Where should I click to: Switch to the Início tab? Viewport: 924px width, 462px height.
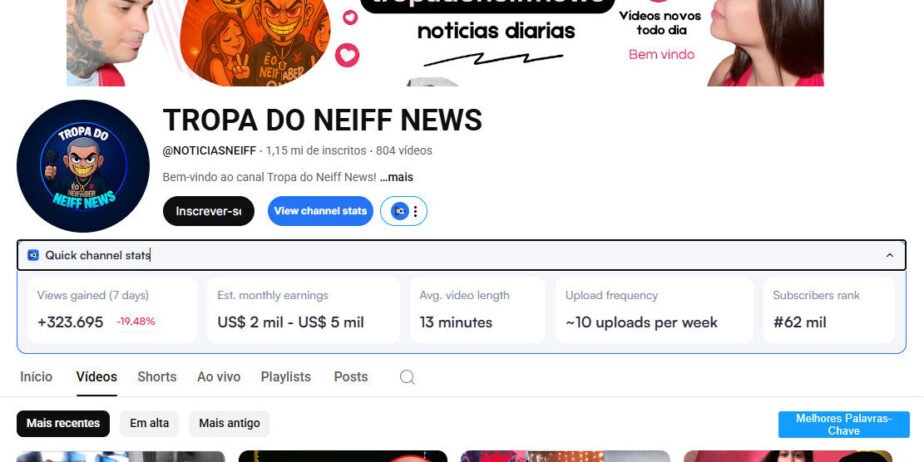[x=36, y=377]
